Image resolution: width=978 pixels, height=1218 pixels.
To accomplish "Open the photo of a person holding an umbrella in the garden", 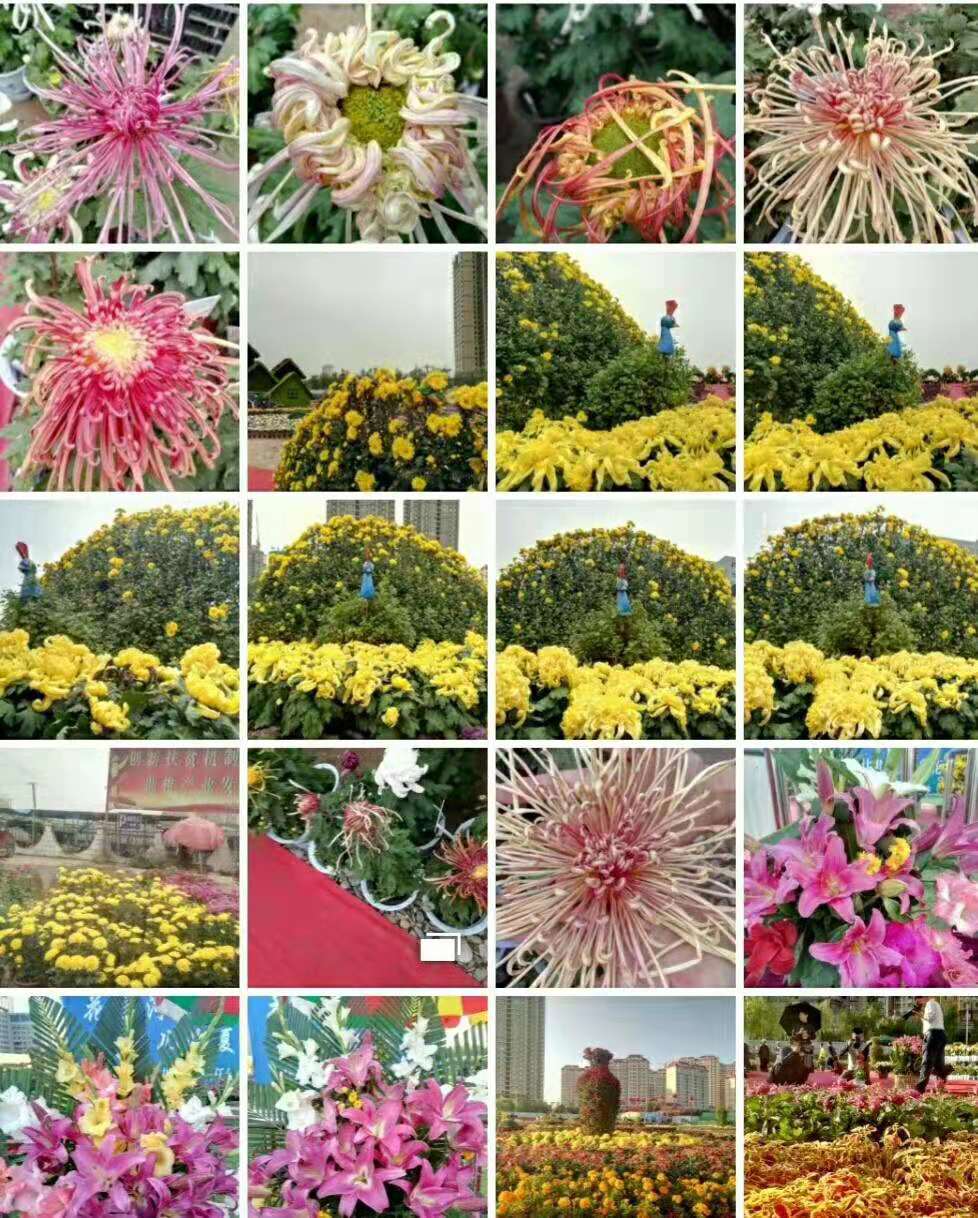I will click(x=861, y=1105).
